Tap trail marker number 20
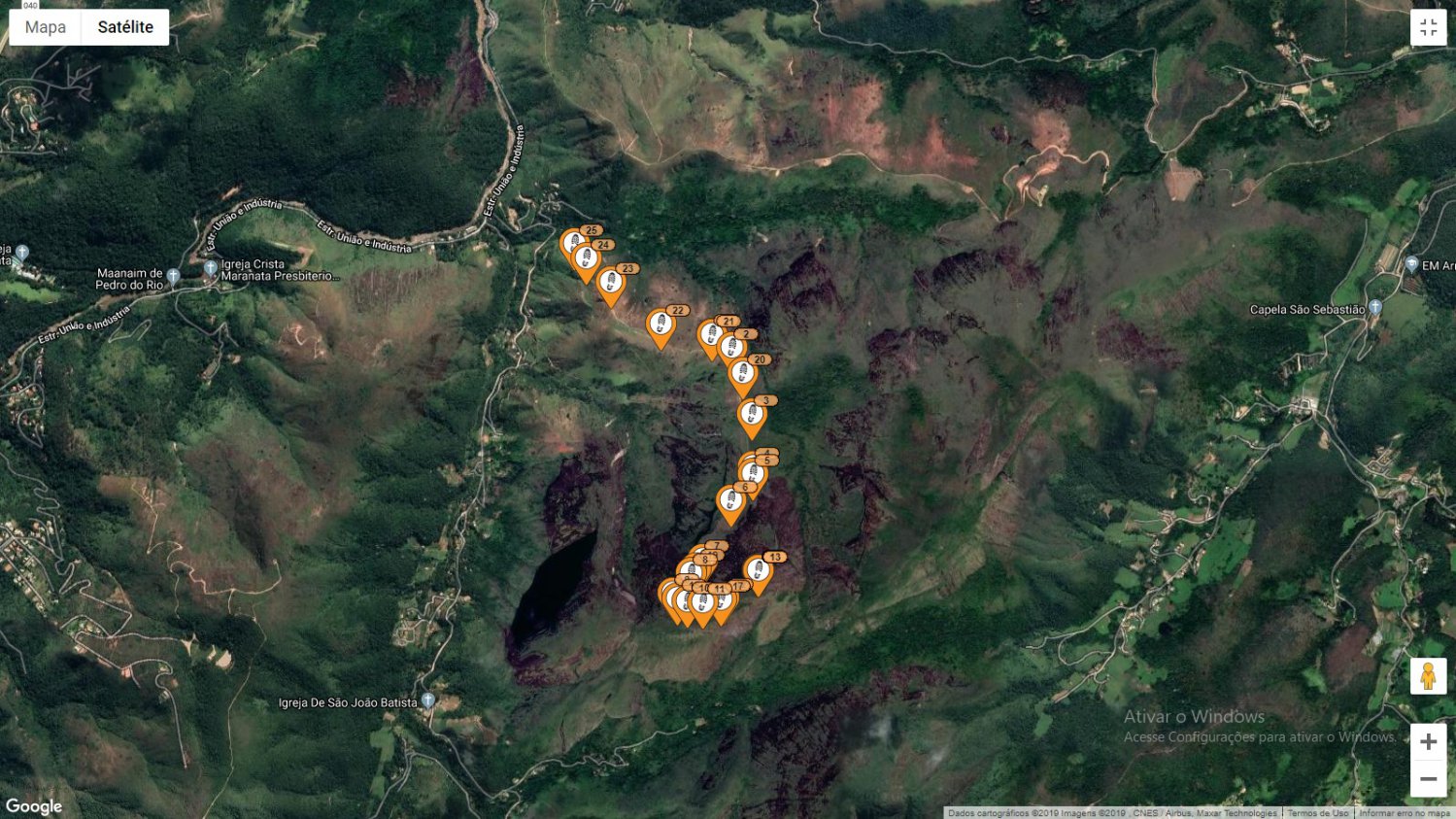The width and height of the screenshot is (1456, 819). click(x=742, y=375)
